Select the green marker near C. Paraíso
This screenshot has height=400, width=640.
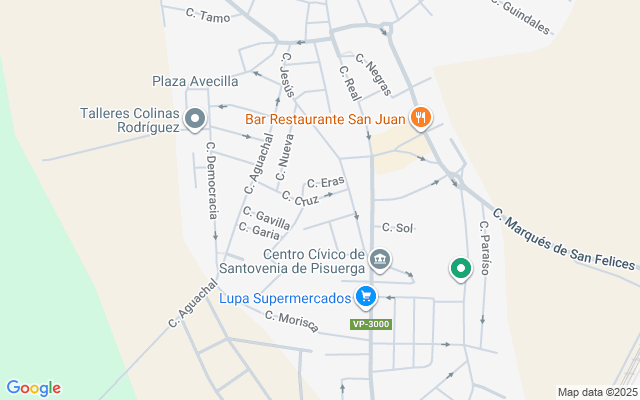pos(460,268)
